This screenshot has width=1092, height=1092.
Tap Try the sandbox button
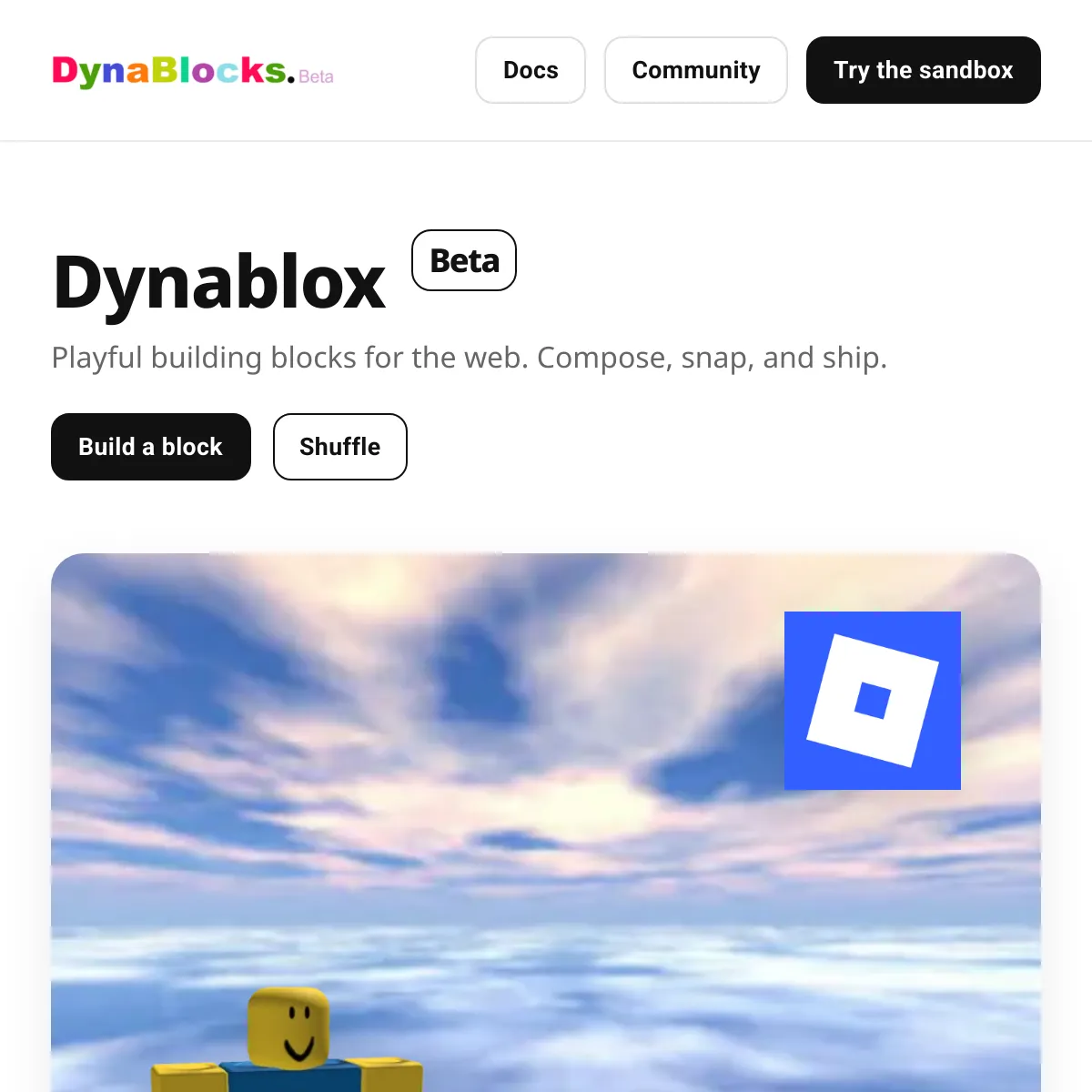pyautogui.click(x=923, y=70)
